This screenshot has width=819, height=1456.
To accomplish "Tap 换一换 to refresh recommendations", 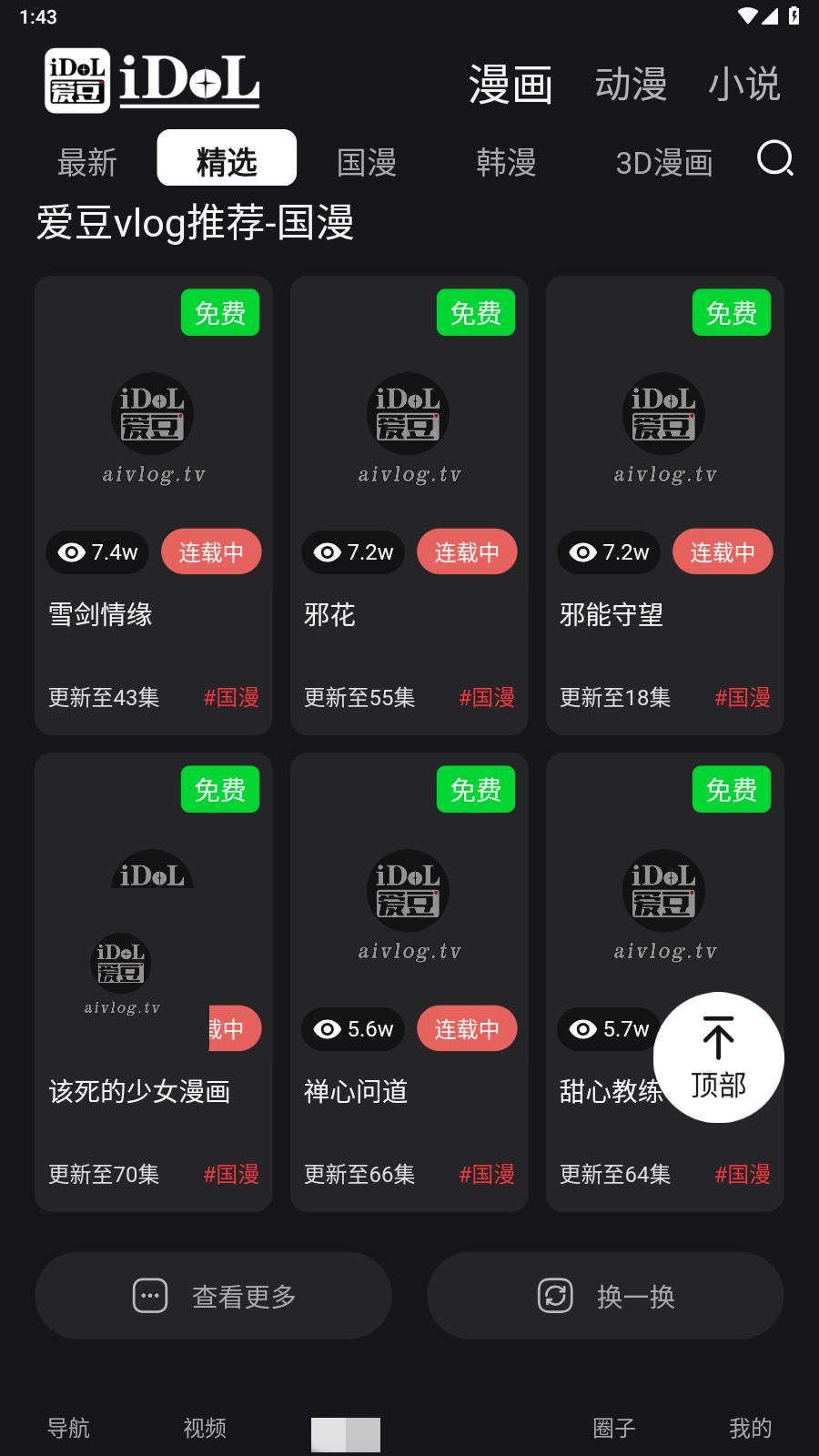I will 605,1296.
